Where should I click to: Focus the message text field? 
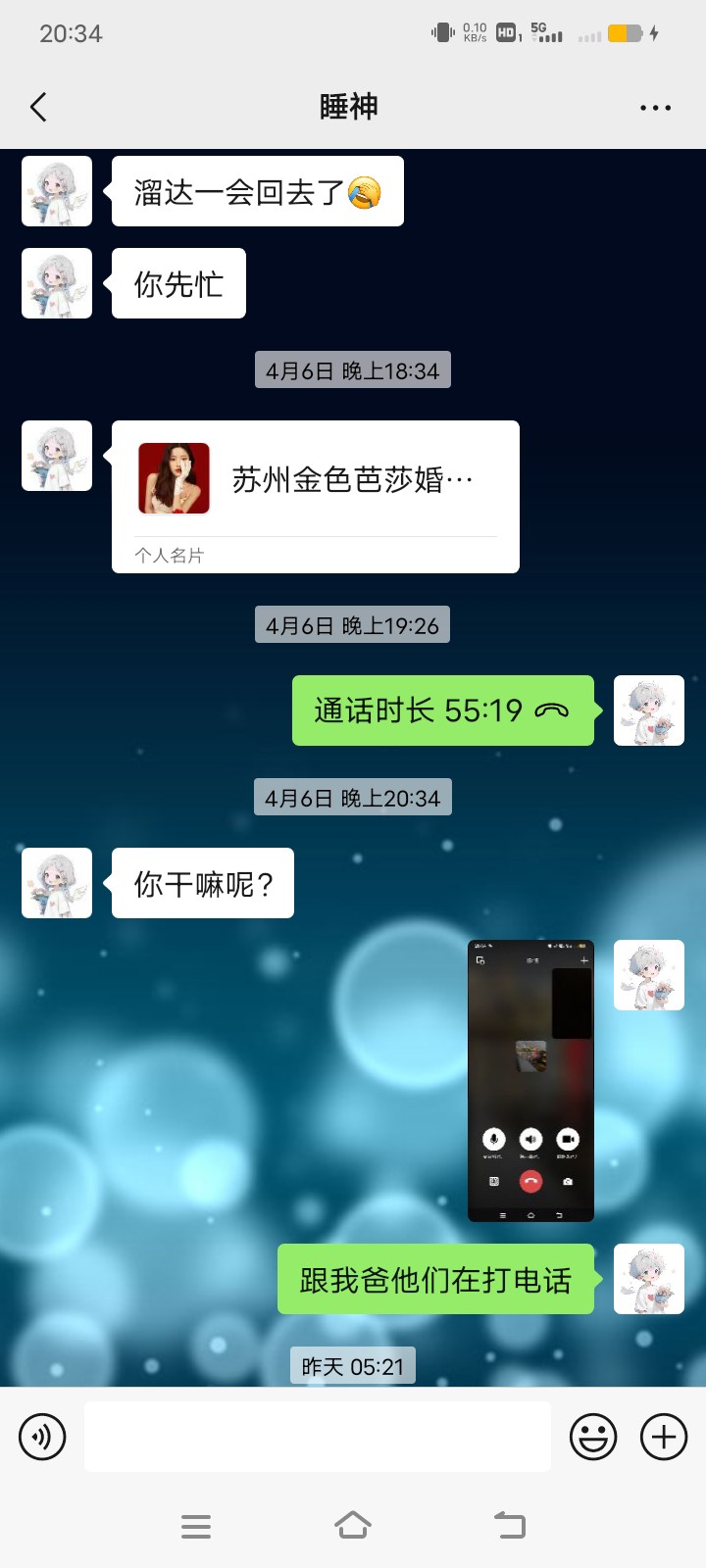pyautogui.click(x=318, y=1437)
